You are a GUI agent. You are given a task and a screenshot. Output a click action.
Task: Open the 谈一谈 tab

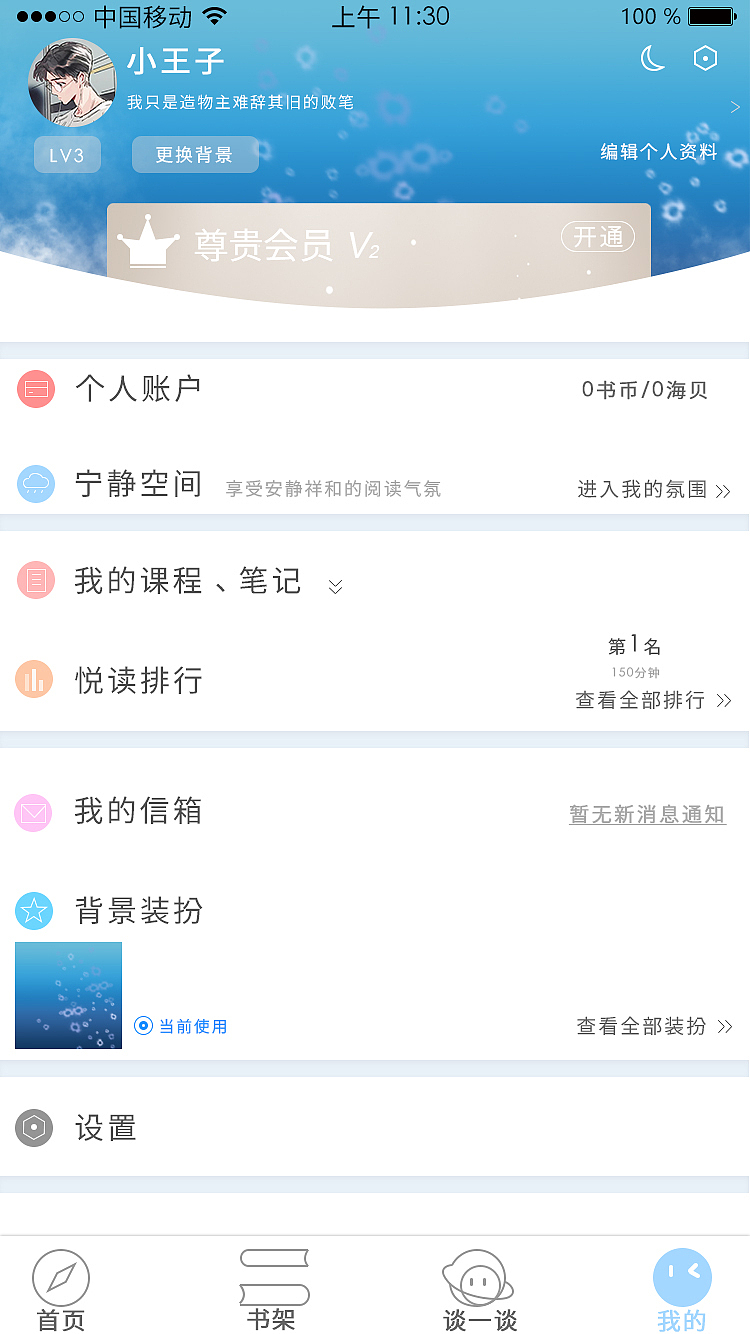[477, 1285]
